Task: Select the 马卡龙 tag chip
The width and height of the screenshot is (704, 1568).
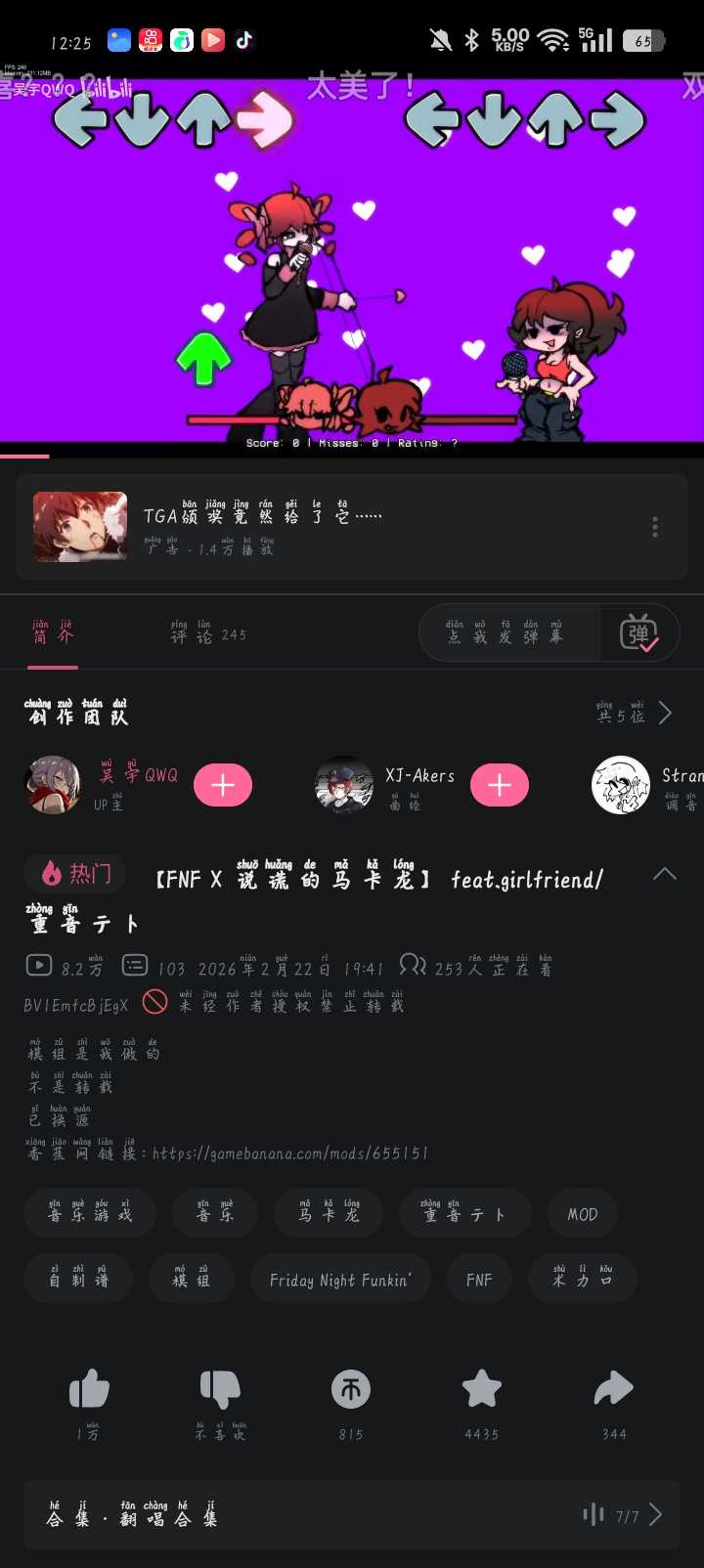Action: [x=330, y=1214]
